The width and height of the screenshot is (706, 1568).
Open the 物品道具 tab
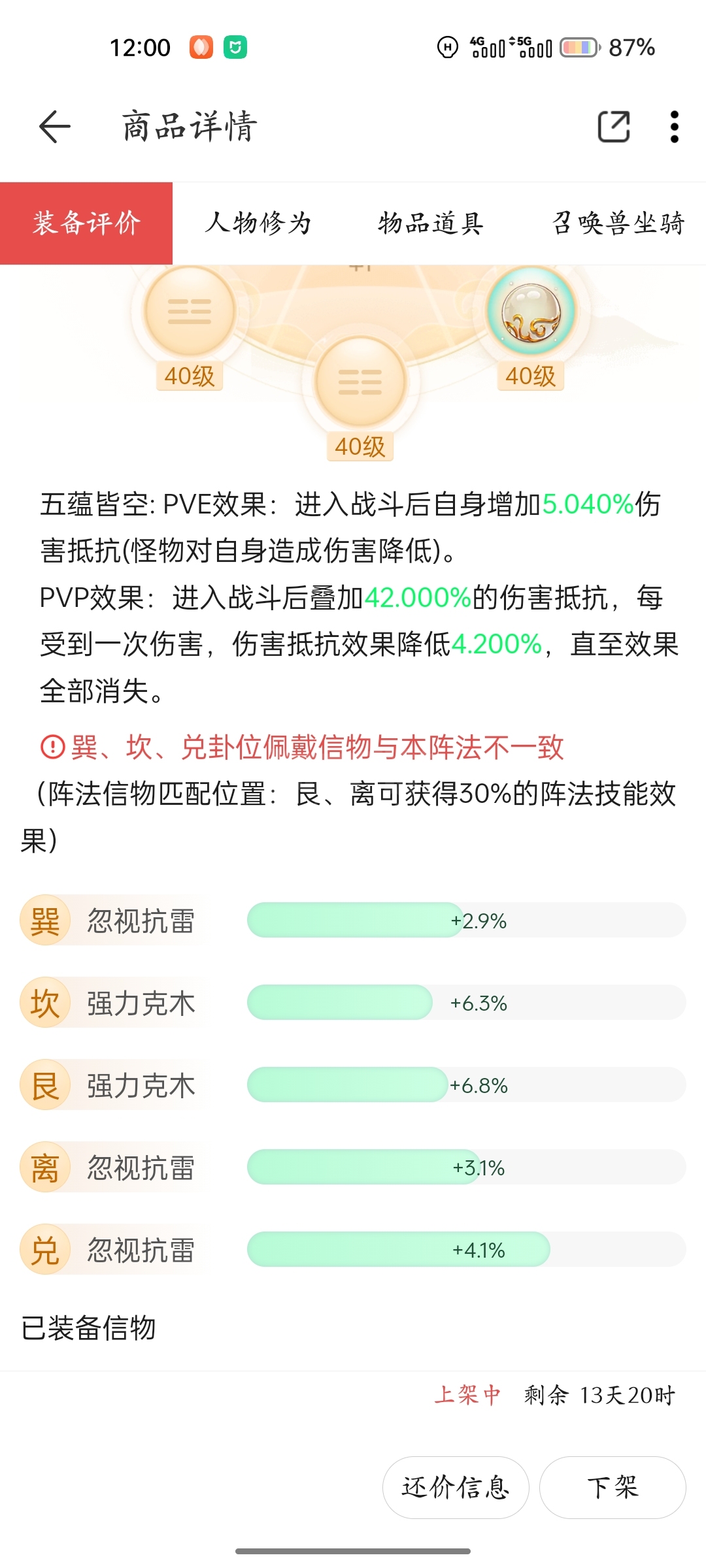pos(431,223)
